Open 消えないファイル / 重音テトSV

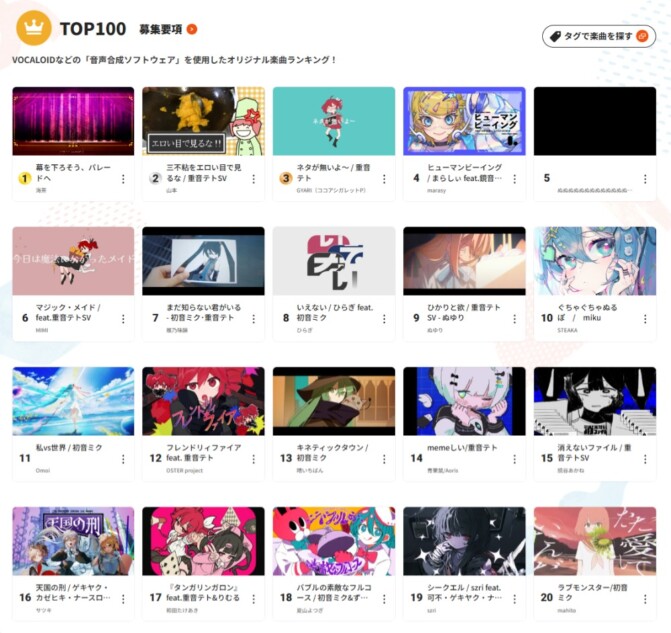pos(594,401)
